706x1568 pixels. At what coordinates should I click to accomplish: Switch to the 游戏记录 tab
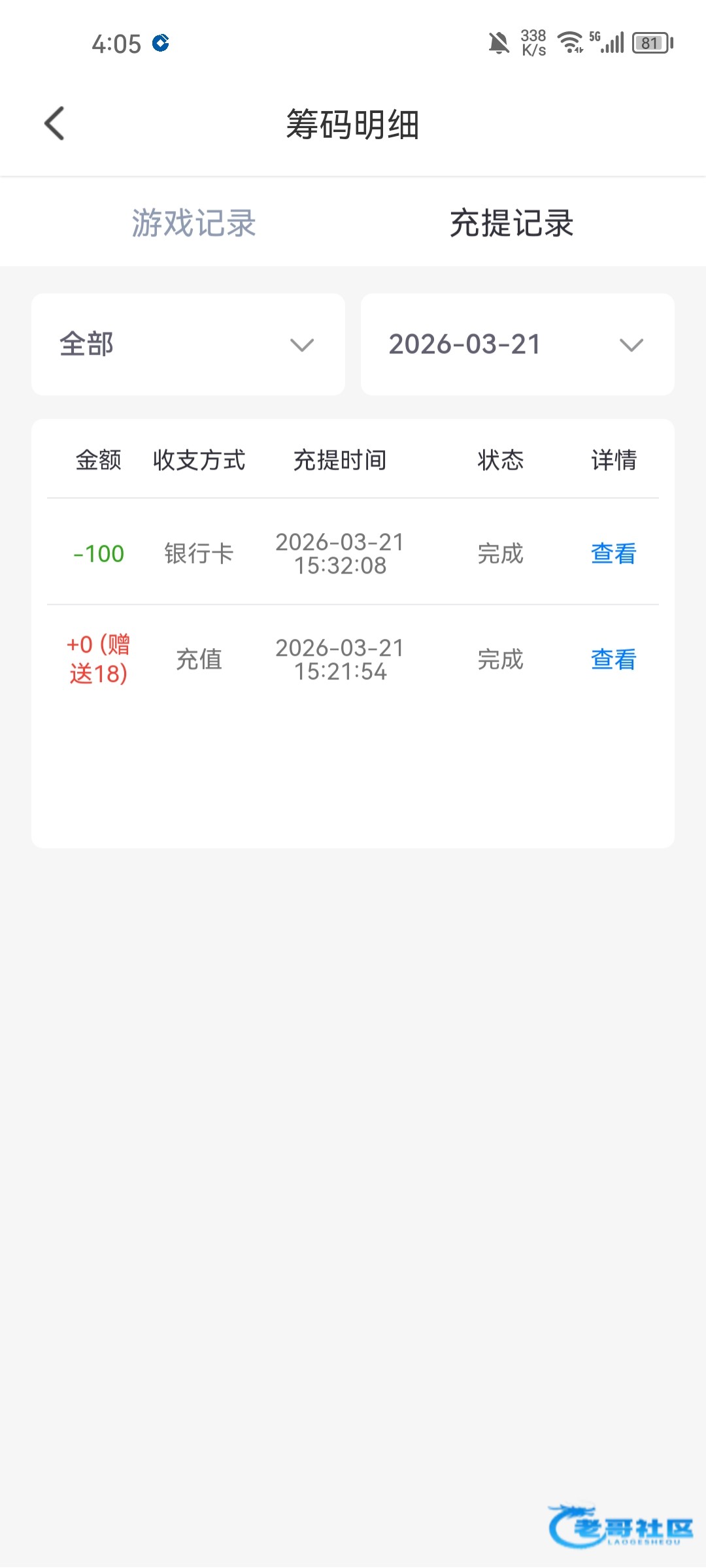pyautogui.click(x=193, y=223)
